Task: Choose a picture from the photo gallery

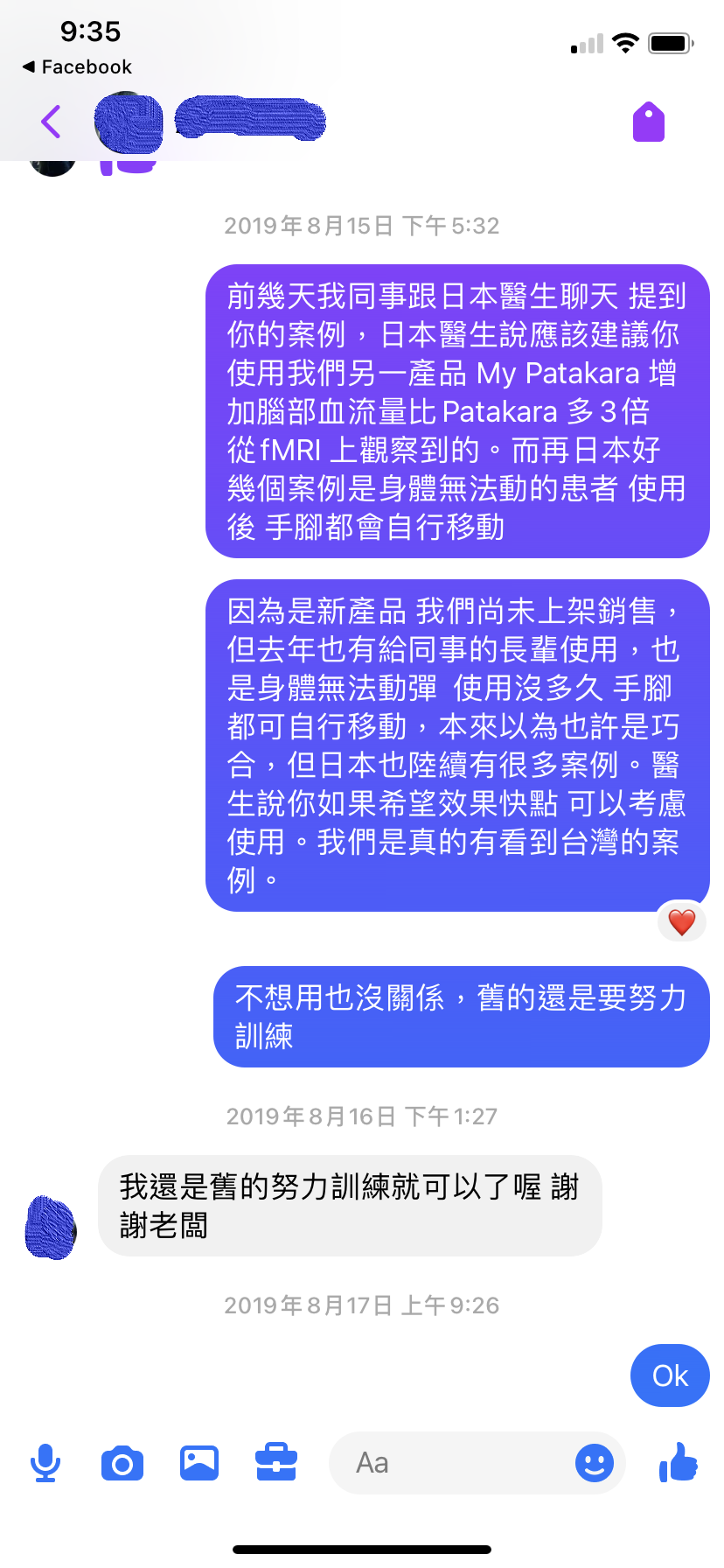Action: pos(199,1463)
